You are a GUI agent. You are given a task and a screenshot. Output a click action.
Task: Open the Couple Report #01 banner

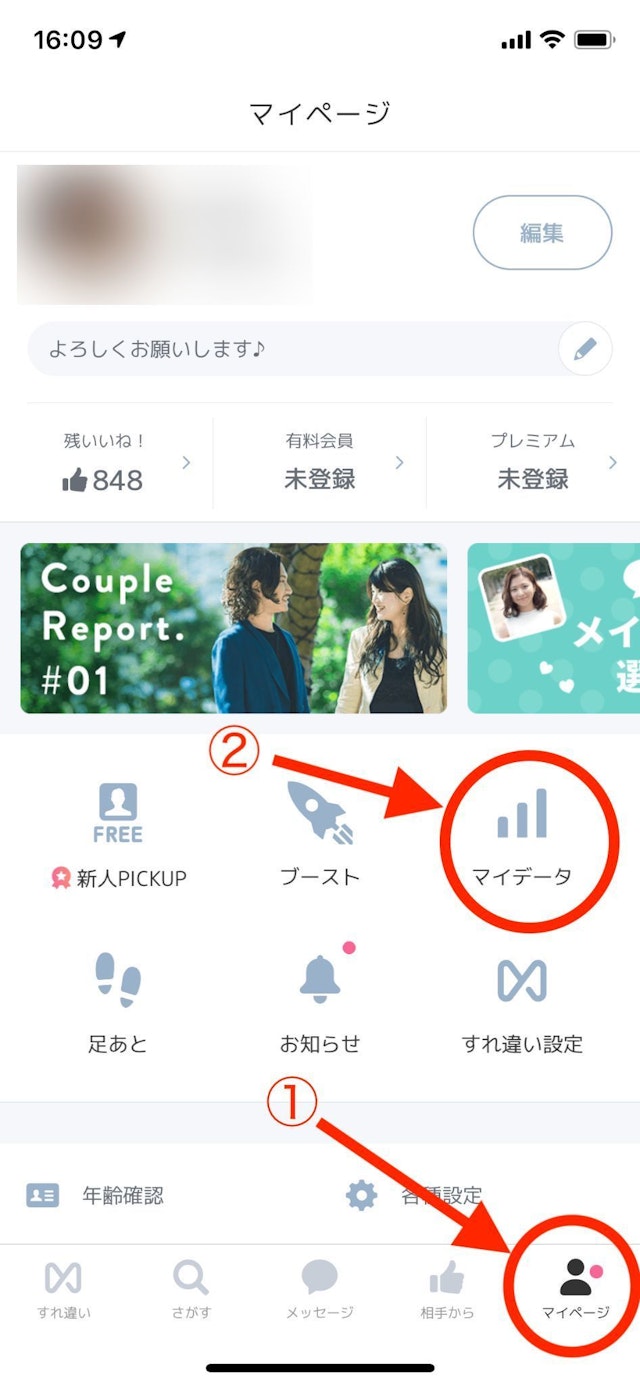click(x=233, y=628)
